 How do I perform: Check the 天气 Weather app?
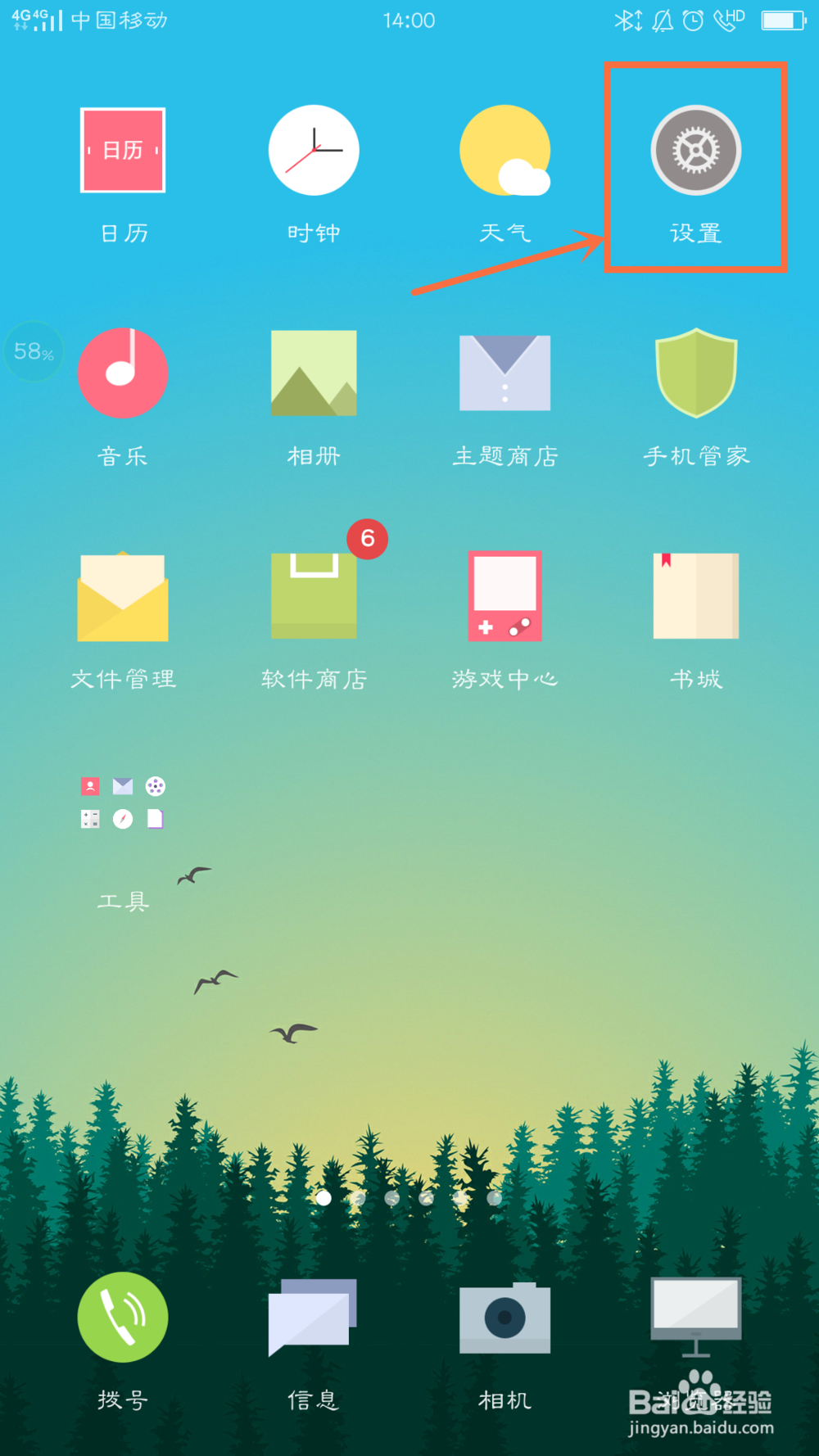(x=505, y=151)
